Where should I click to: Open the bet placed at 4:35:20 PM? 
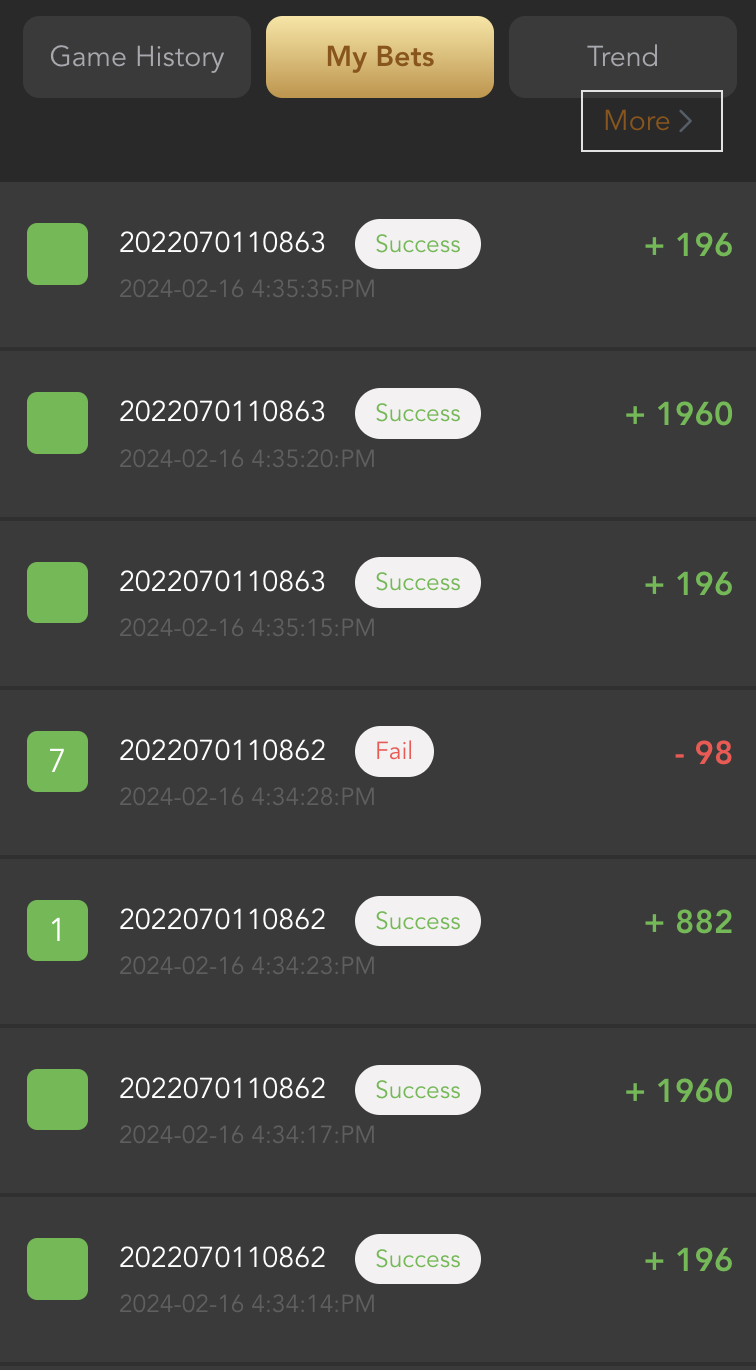click(378, 434)
